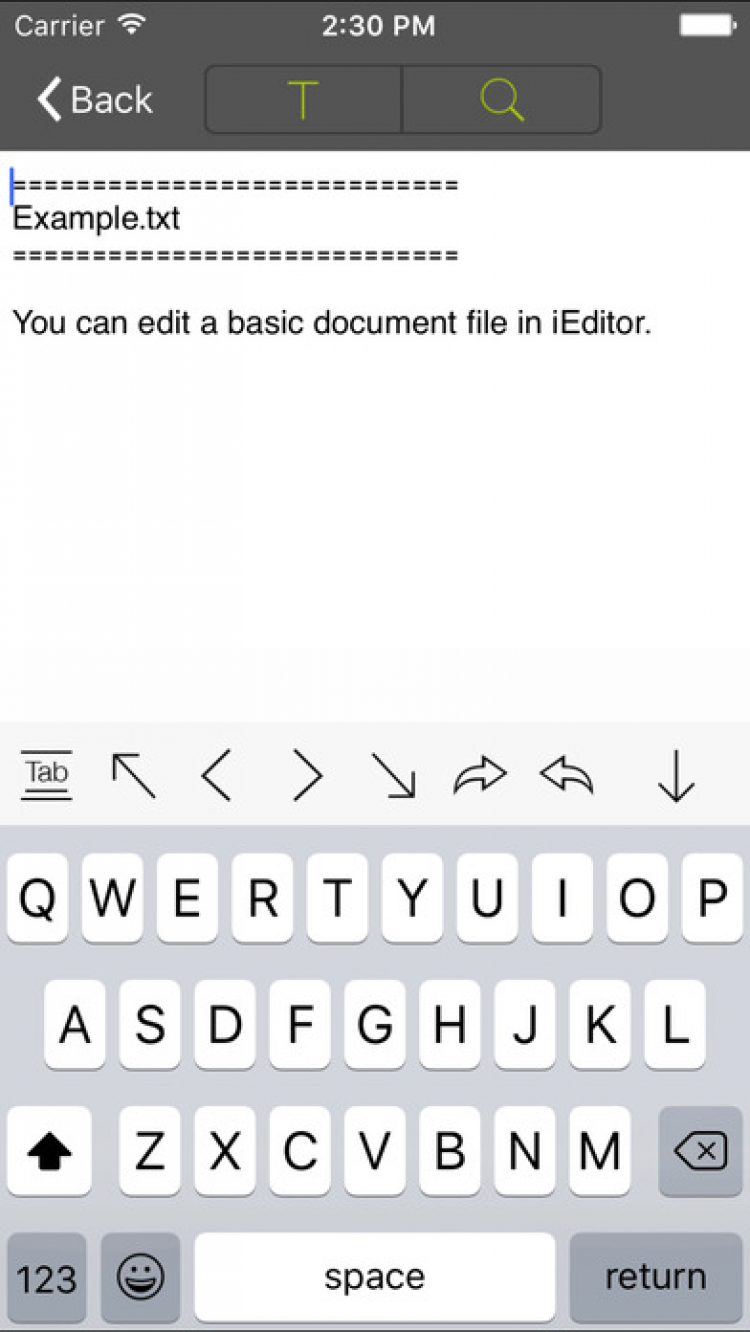The width and height of the screenshot is (750, 1332).
Task: Tap into the document text area
Action: [375, 500]
